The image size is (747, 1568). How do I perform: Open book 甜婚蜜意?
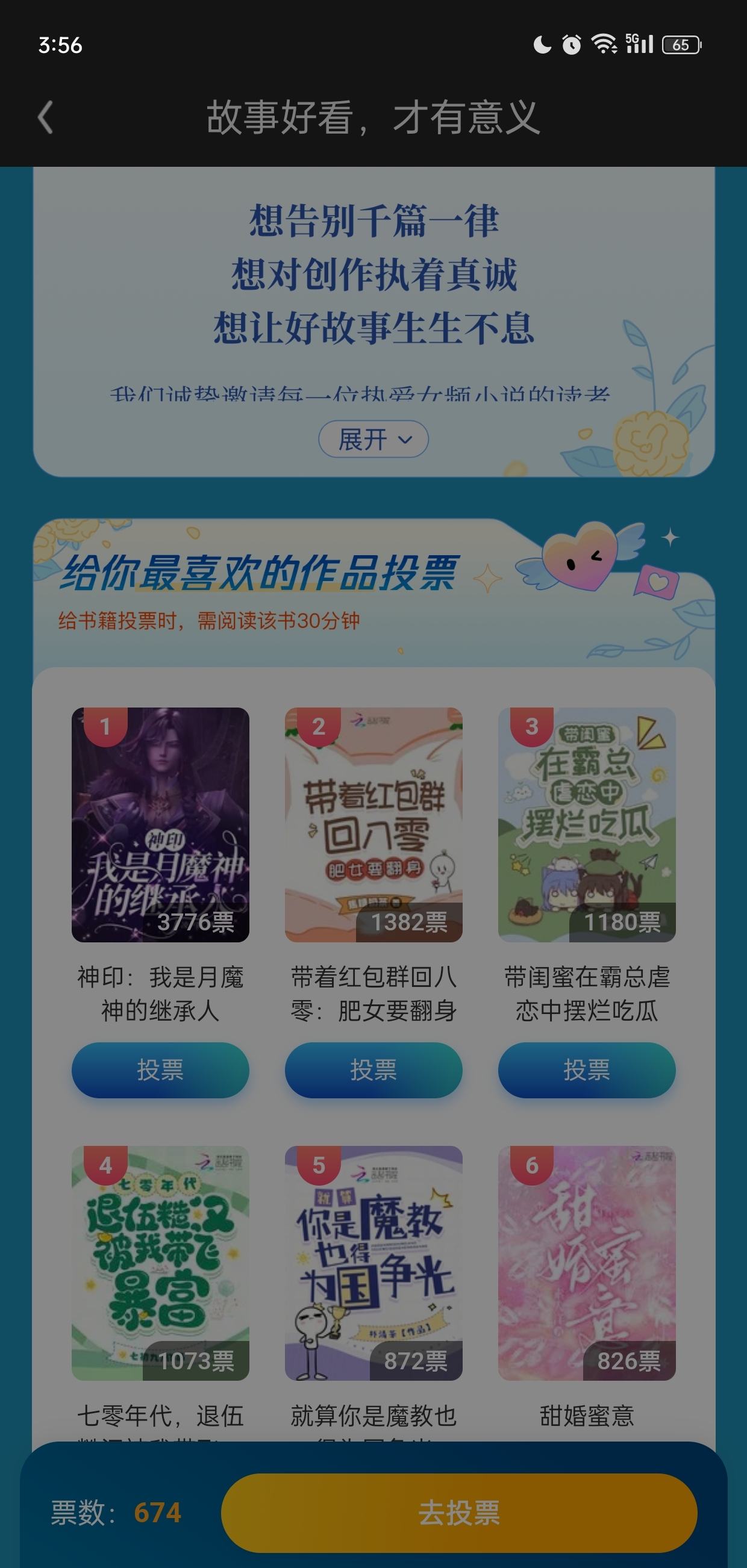pyautogui.click(x=586, y=1263)
